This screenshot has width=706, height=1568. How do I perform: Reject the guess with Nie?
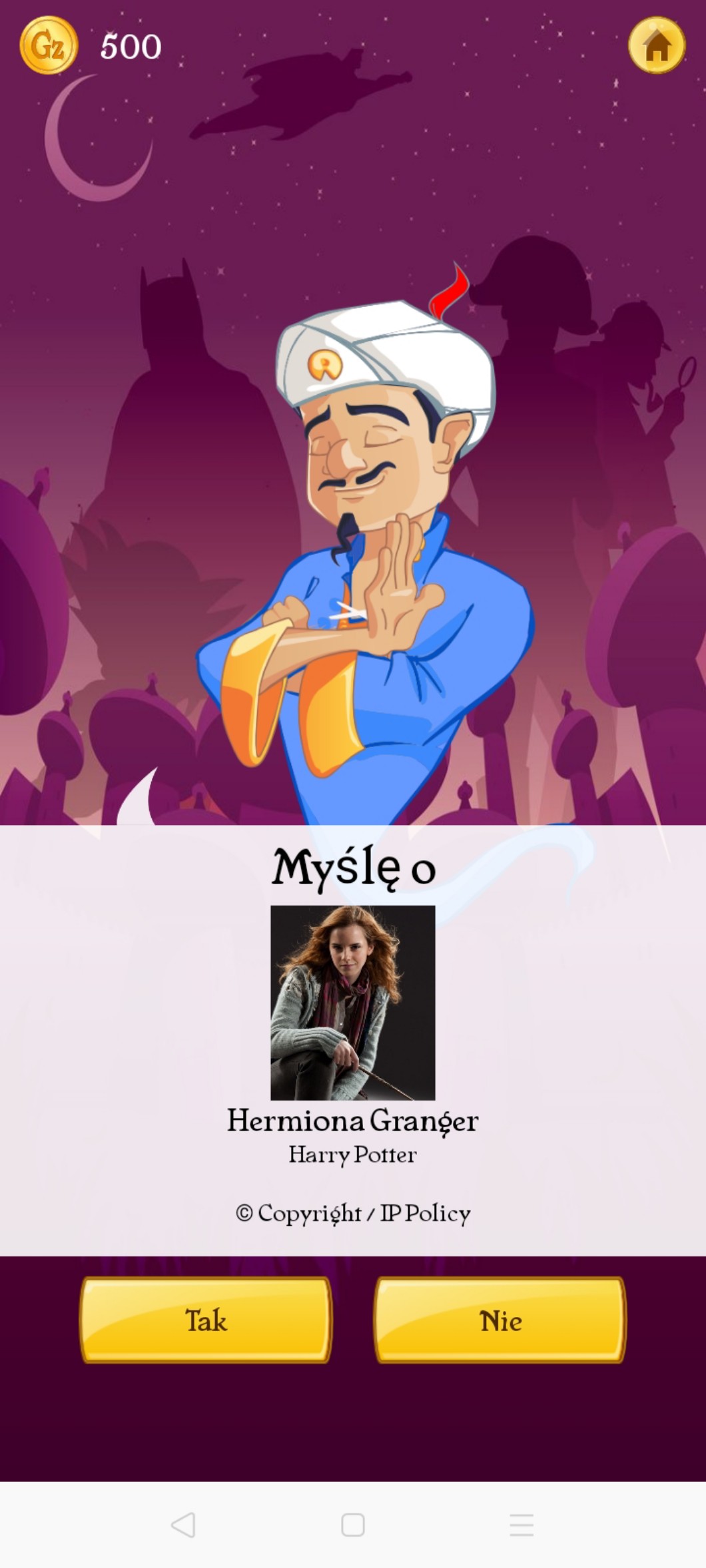[x=500, y=1320]
